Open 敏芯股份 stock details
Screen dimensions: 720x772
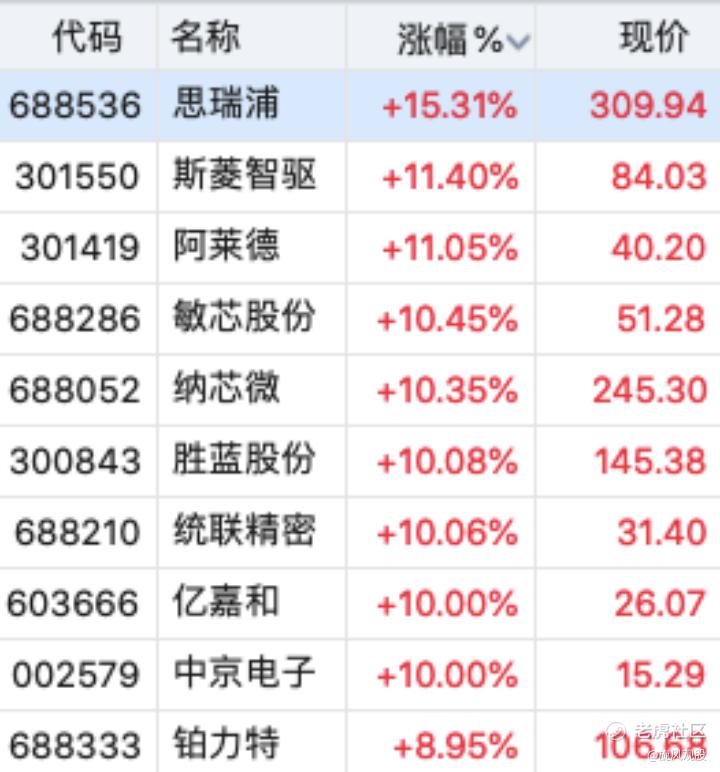(360, 319)
